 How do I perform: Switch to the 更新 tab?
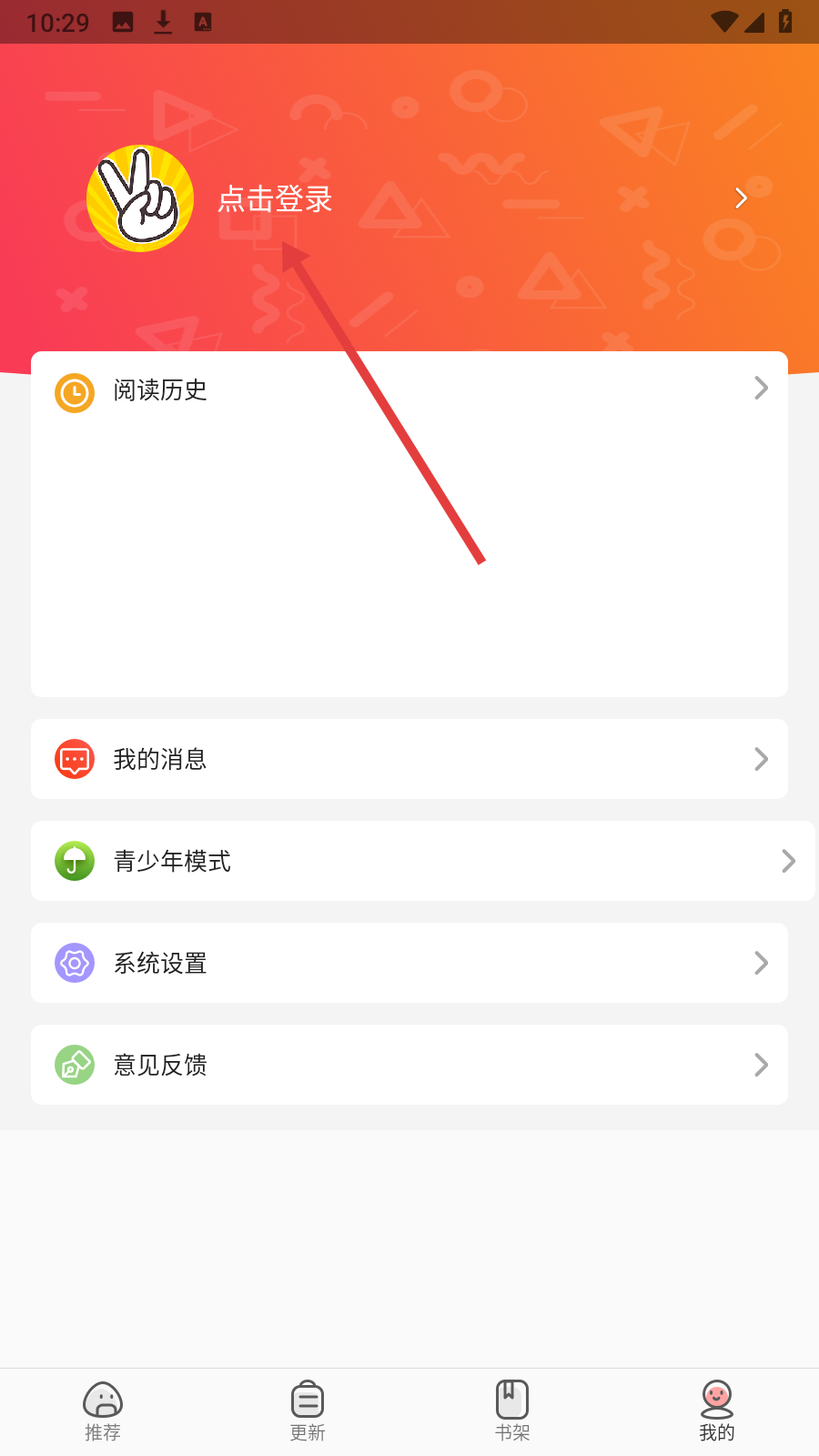tap(308, 1410)
